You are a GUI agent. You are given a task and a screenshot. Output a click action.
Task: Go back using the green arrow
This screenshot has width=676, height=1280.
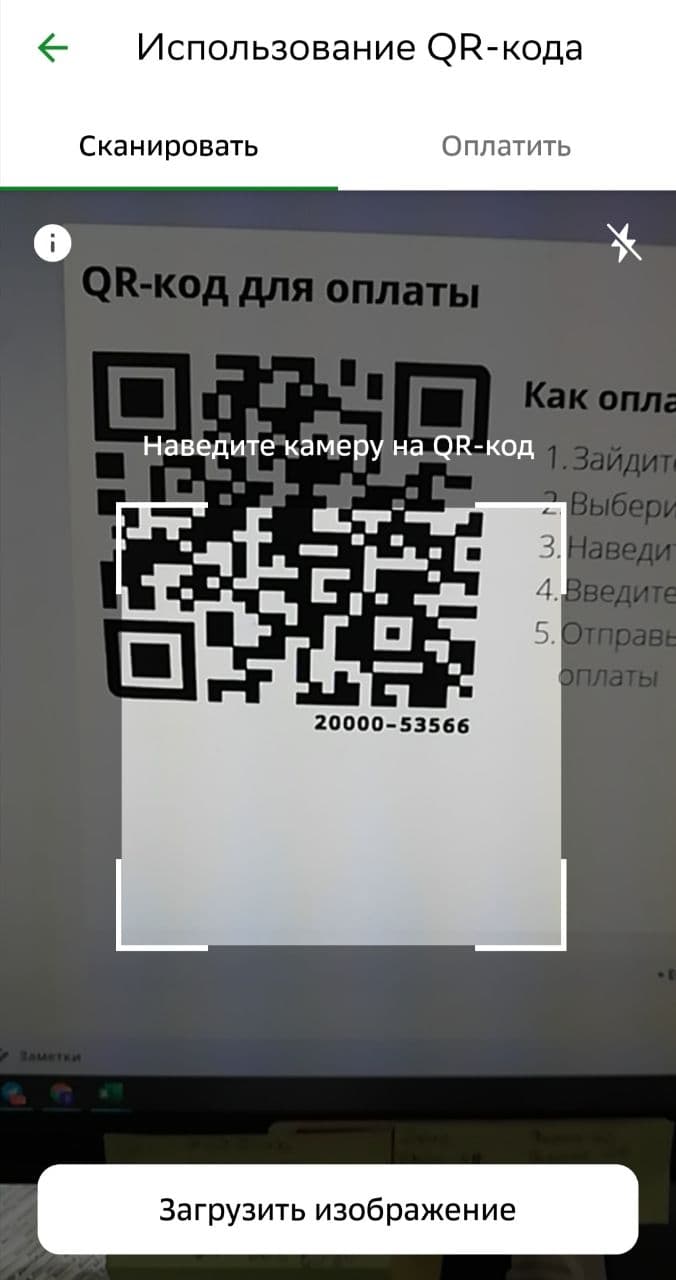tap(52, 48)
